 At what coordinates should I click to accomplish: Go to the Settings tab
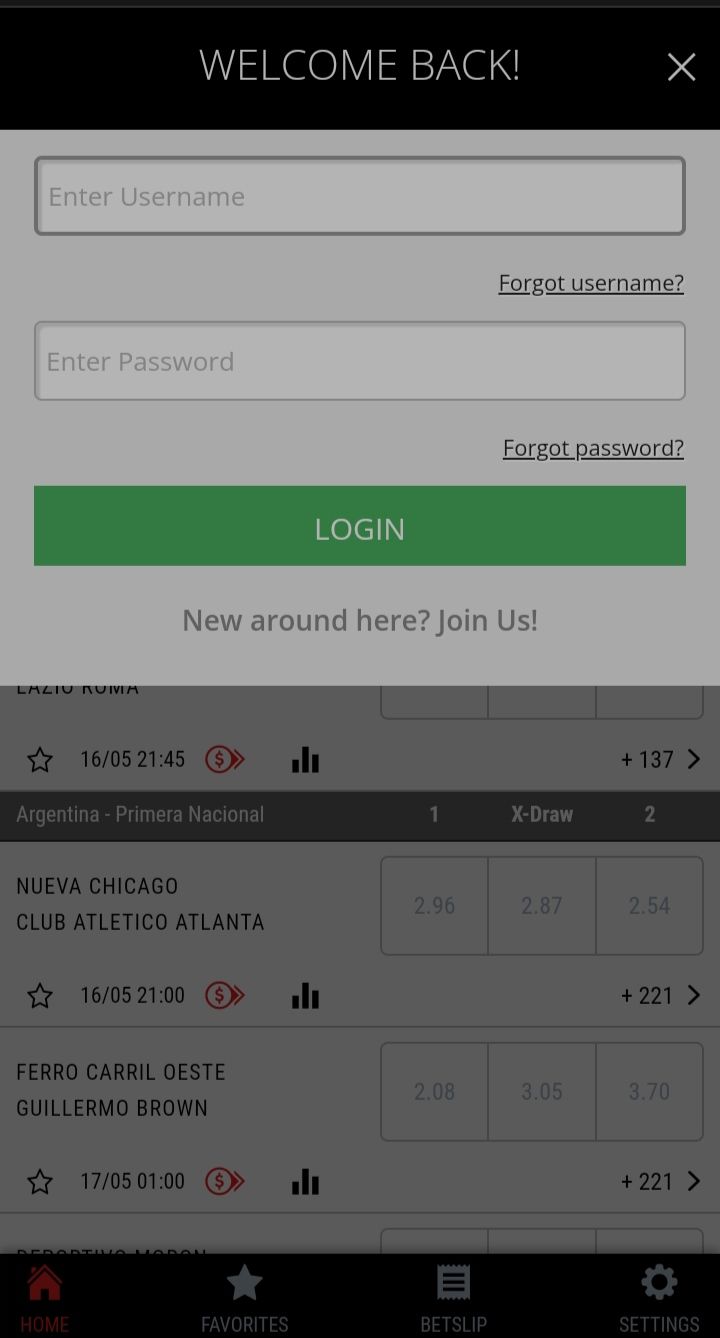659,1297
